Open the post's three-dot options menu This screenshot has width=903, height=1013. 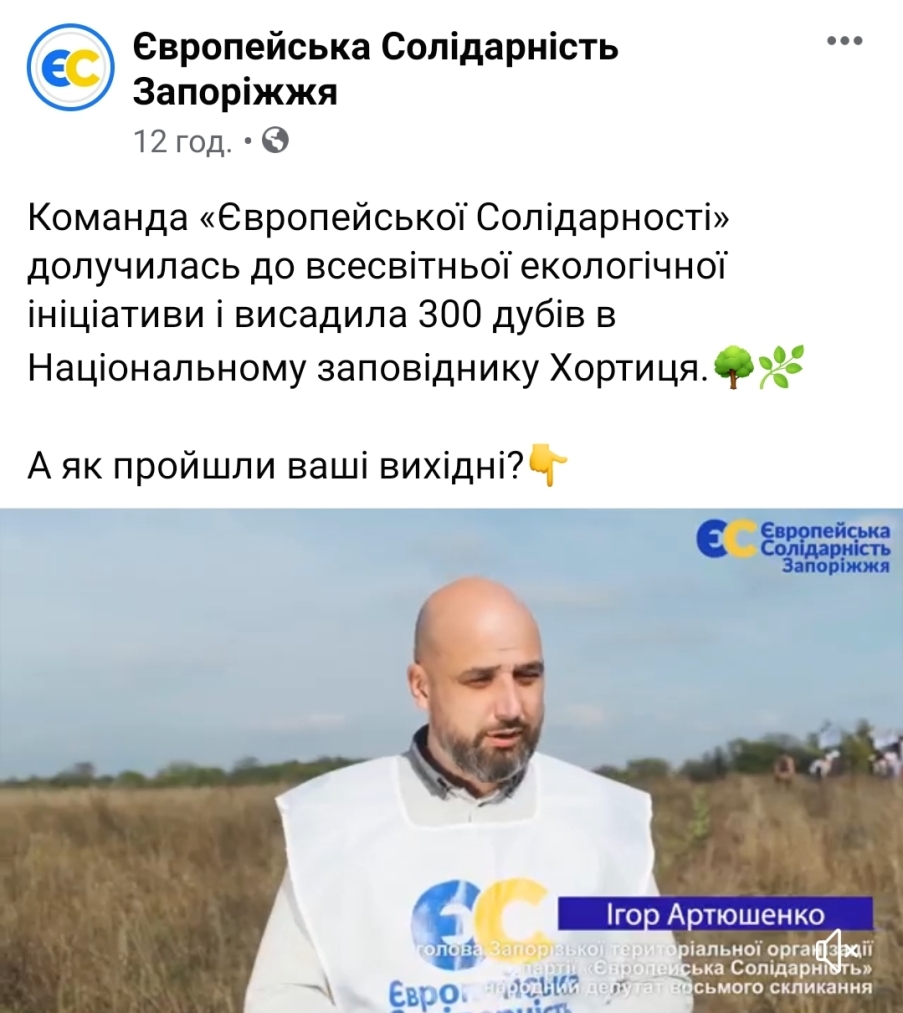click(x=844, y=41)
